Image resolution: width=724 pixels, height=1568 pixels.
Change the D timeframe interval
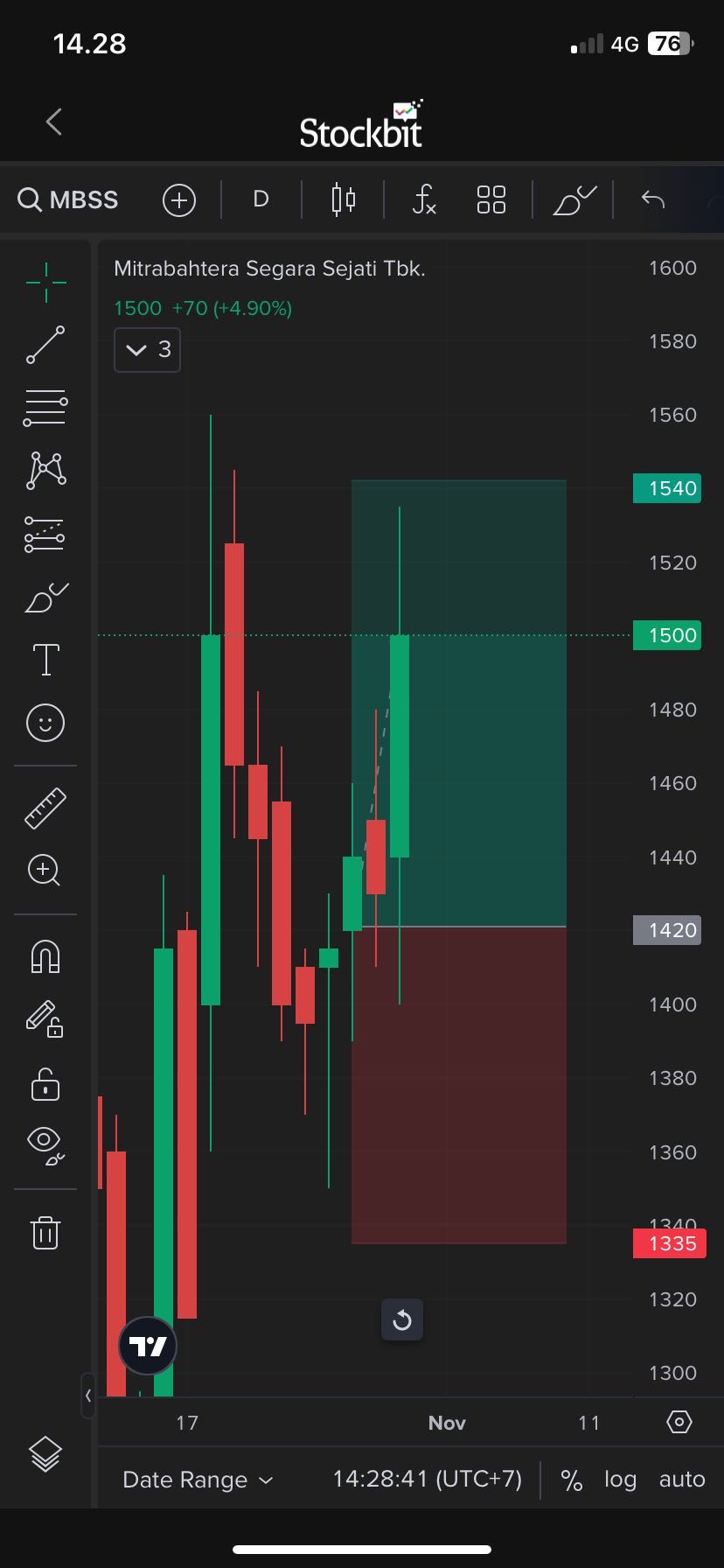261,199
